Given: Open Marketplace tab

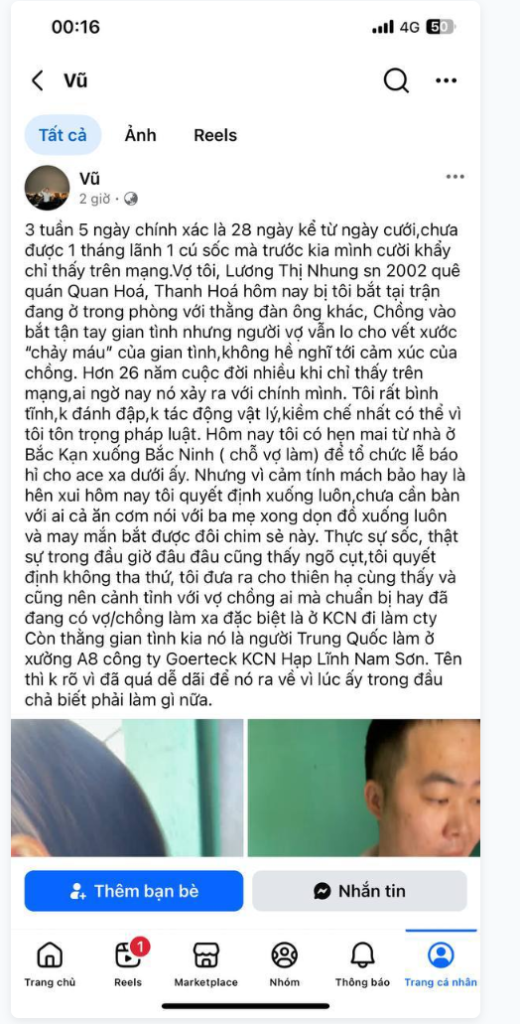Looking at the screenshot, I should [206, 964].
